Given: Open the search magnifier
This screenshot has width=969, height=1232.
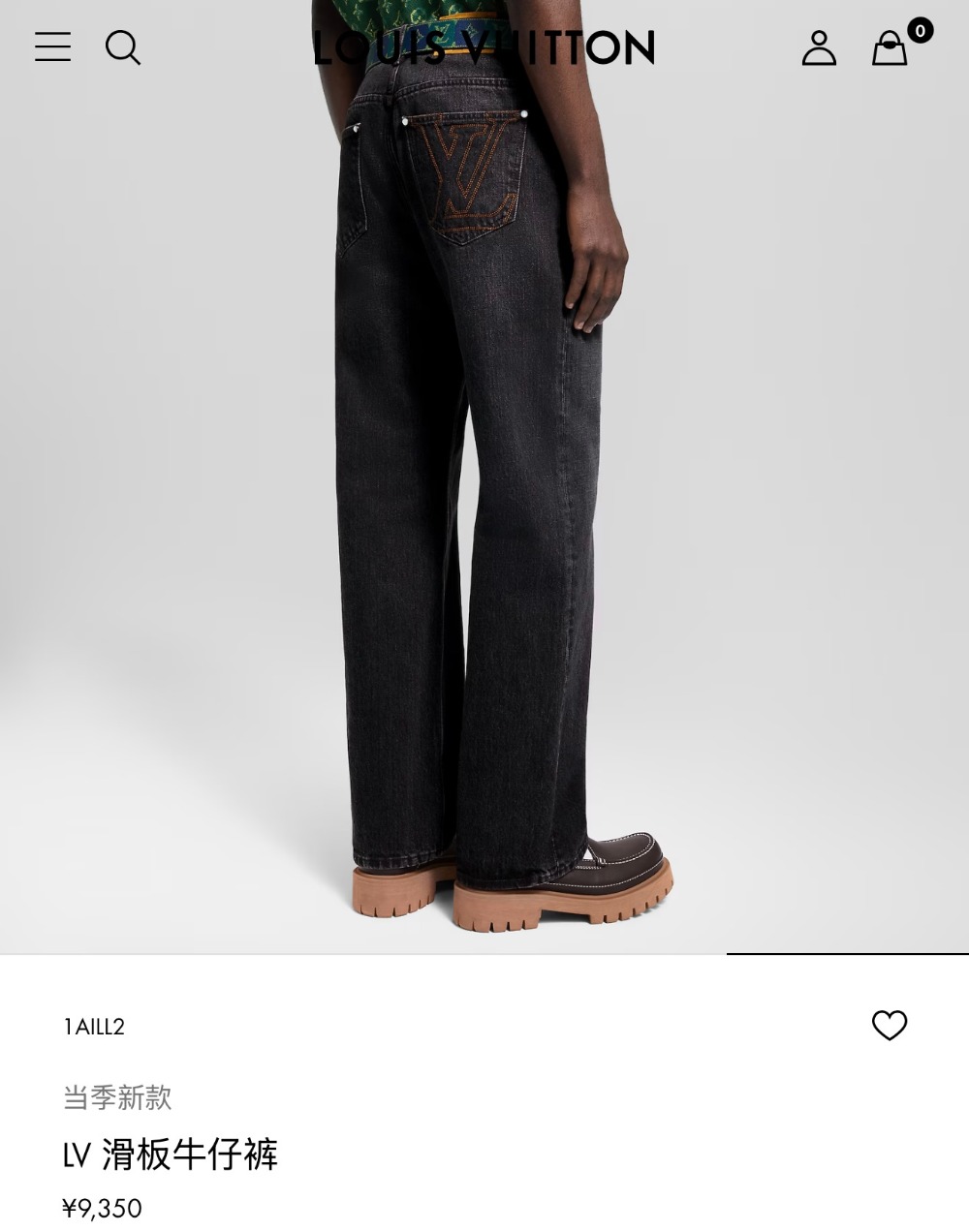Looking at the screenshot, I should 123,47.
